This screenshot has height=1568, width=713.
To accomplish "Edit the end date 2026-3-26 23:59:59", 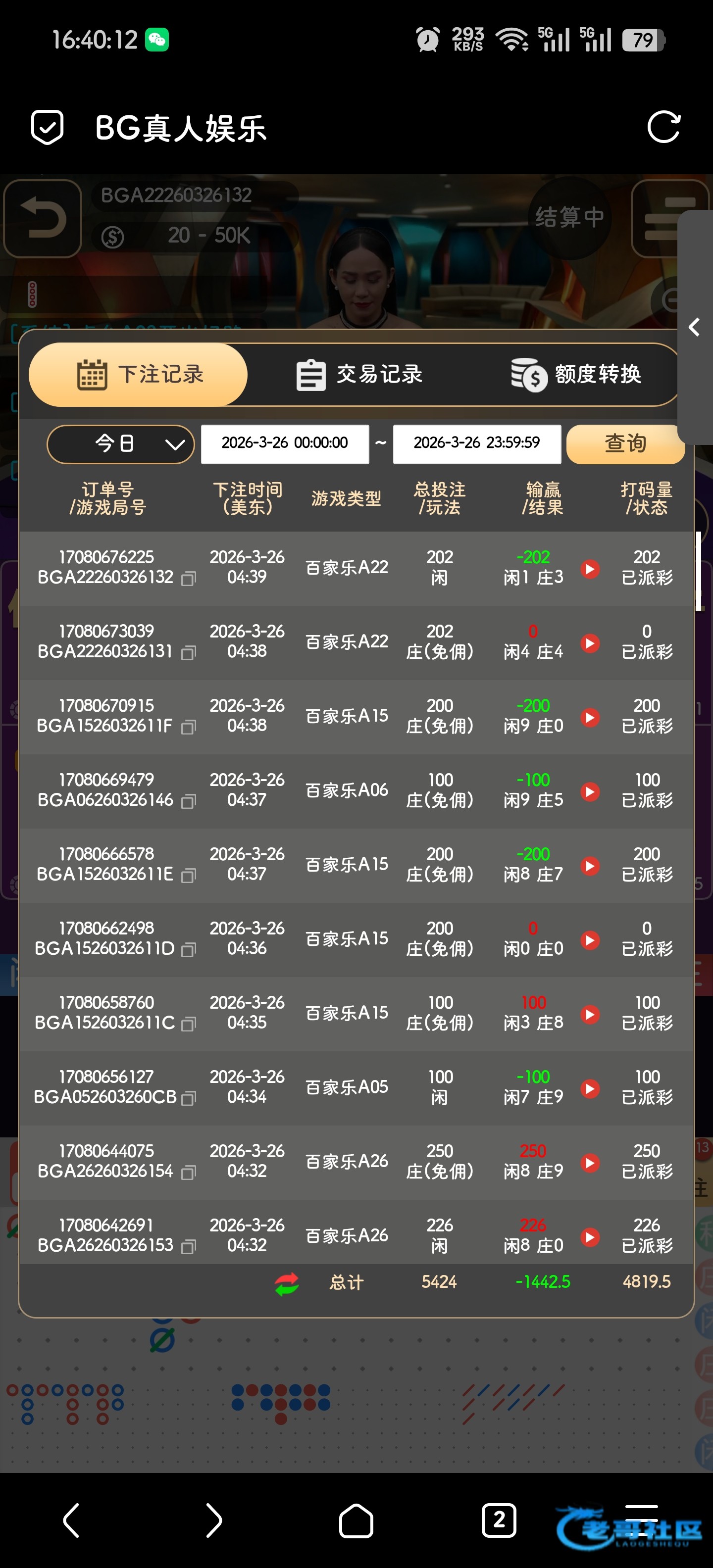I will (477, 444).
